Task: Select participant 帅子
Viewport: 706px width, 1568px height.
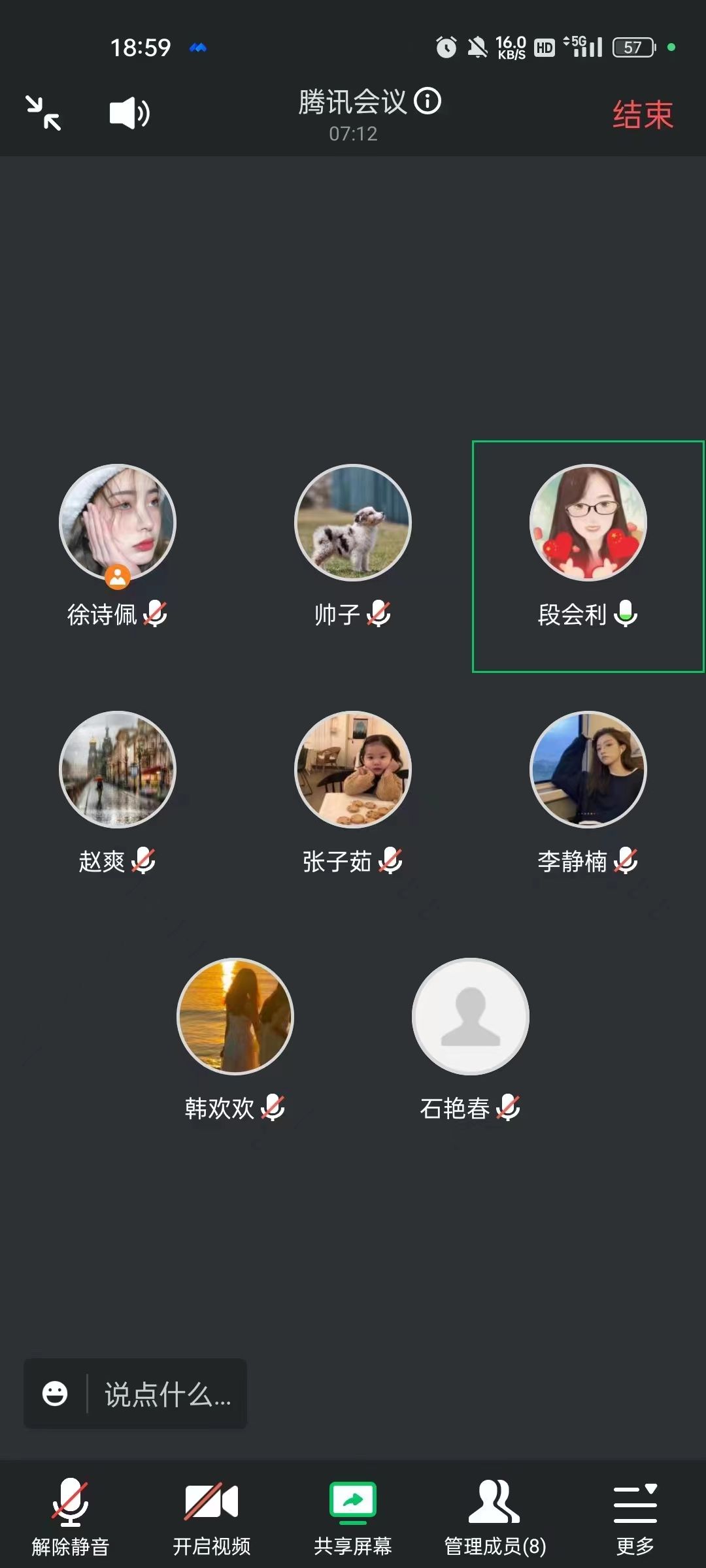Action: coord(353,523)
